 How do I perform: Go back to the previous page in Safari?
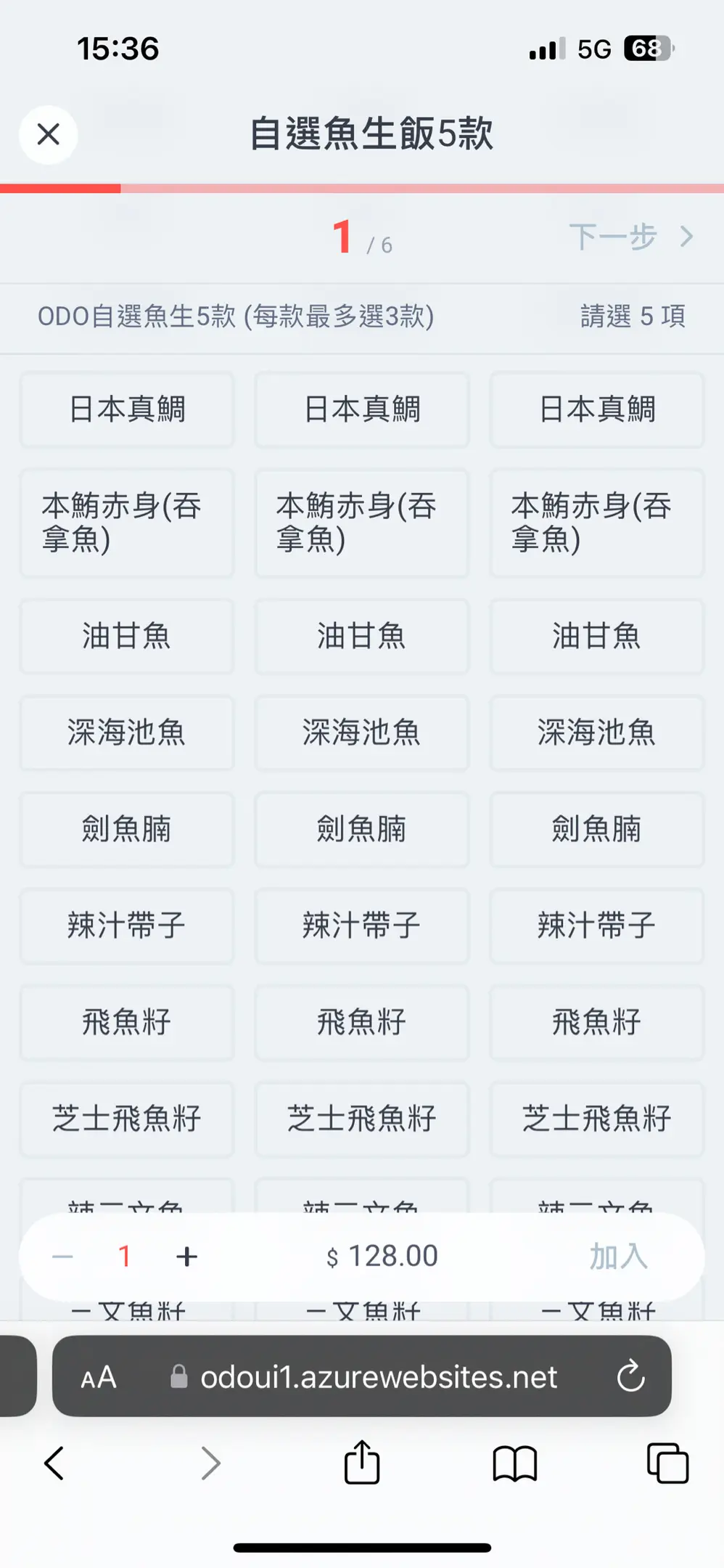point(54,1463)
